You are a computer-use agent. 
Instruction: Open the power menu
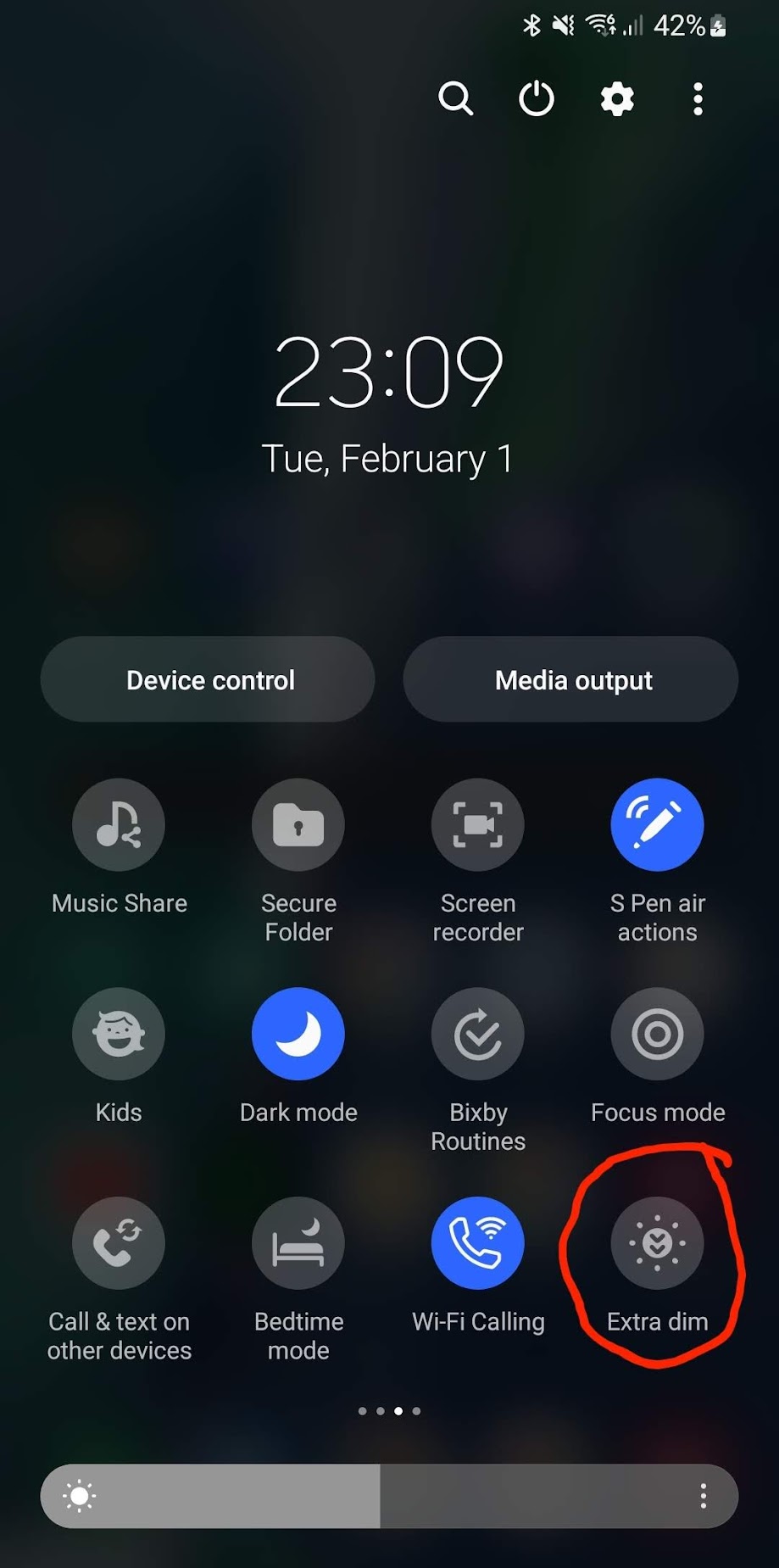(x=537, y=99)
